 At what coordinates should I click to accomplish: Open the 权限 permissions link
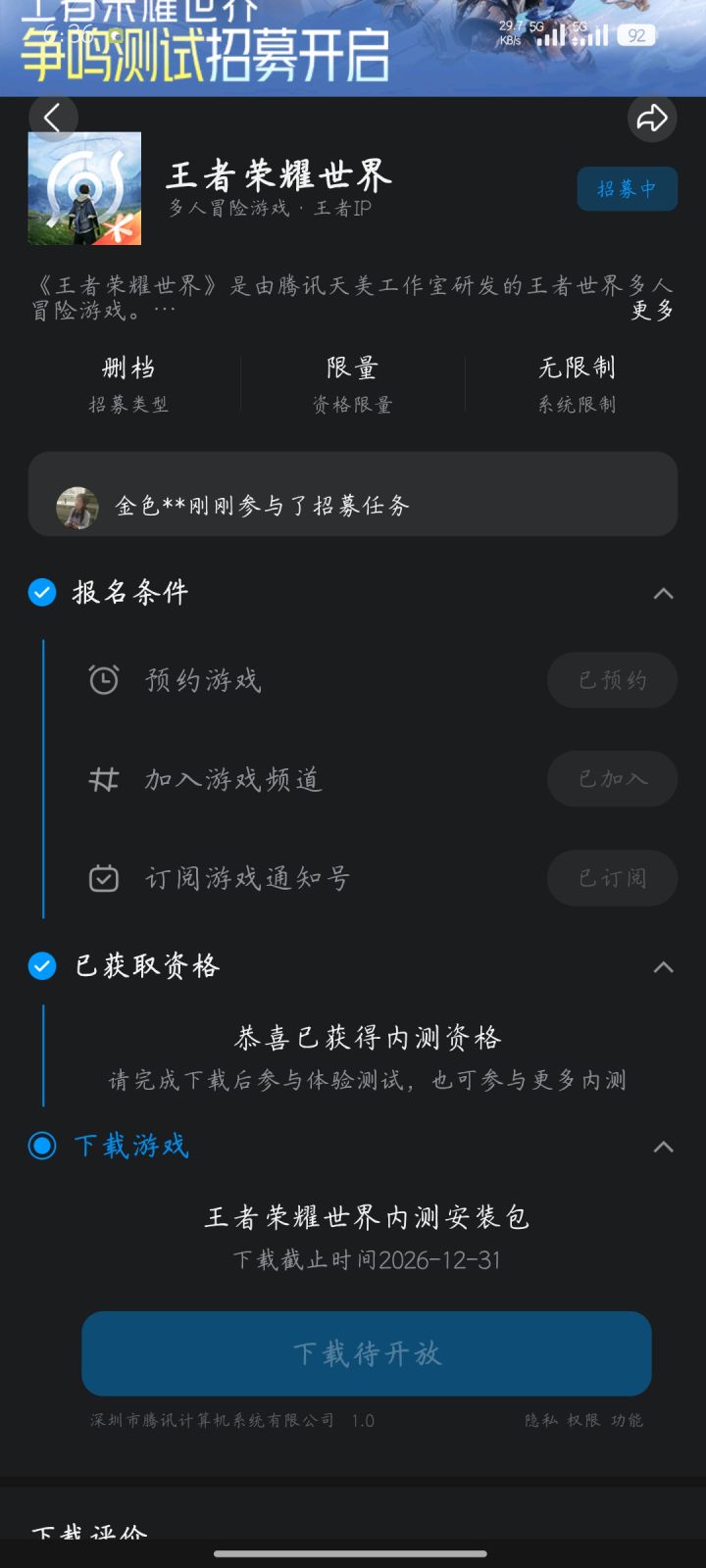pos(583,1420)
